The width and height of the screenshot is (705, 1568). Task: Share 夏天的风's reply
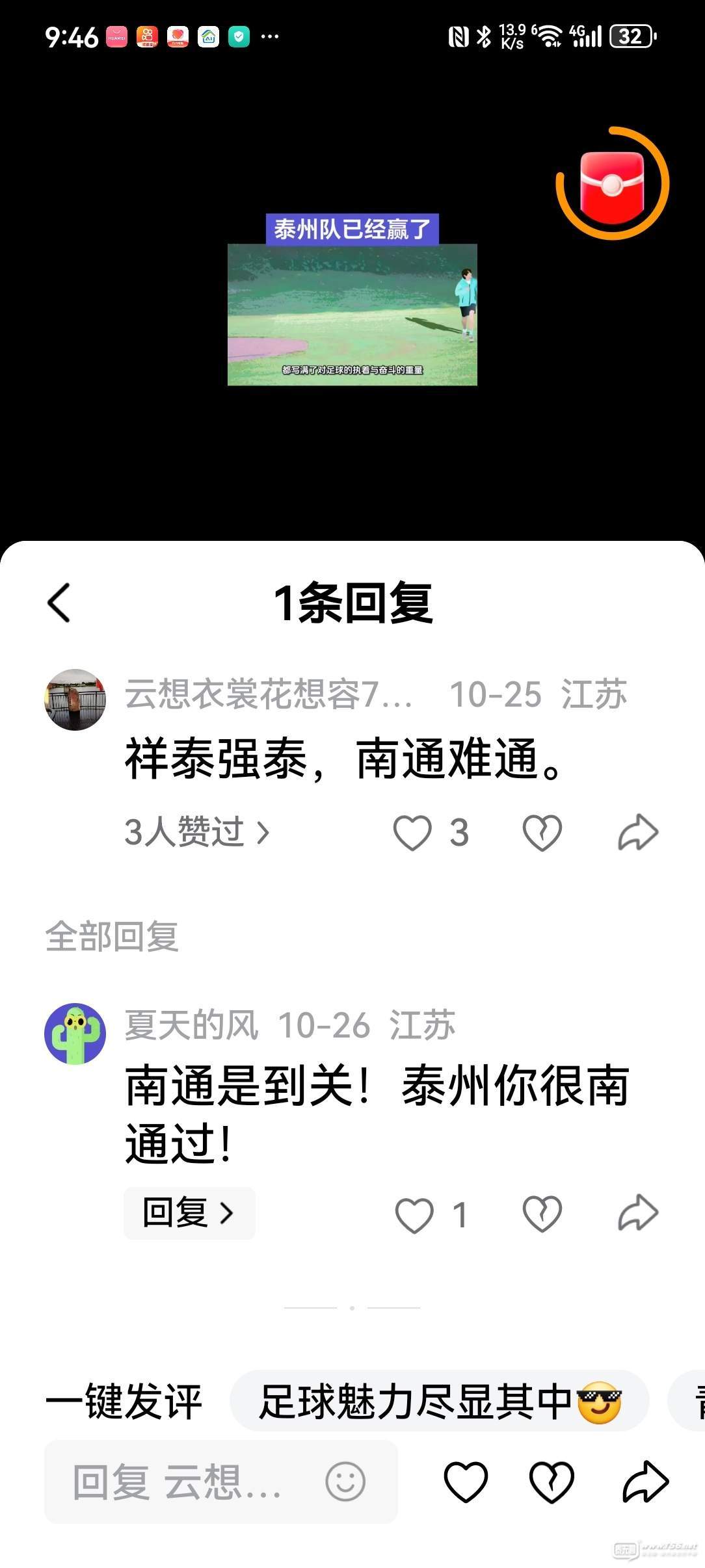pyautogui.click(x=638, y=1214)
